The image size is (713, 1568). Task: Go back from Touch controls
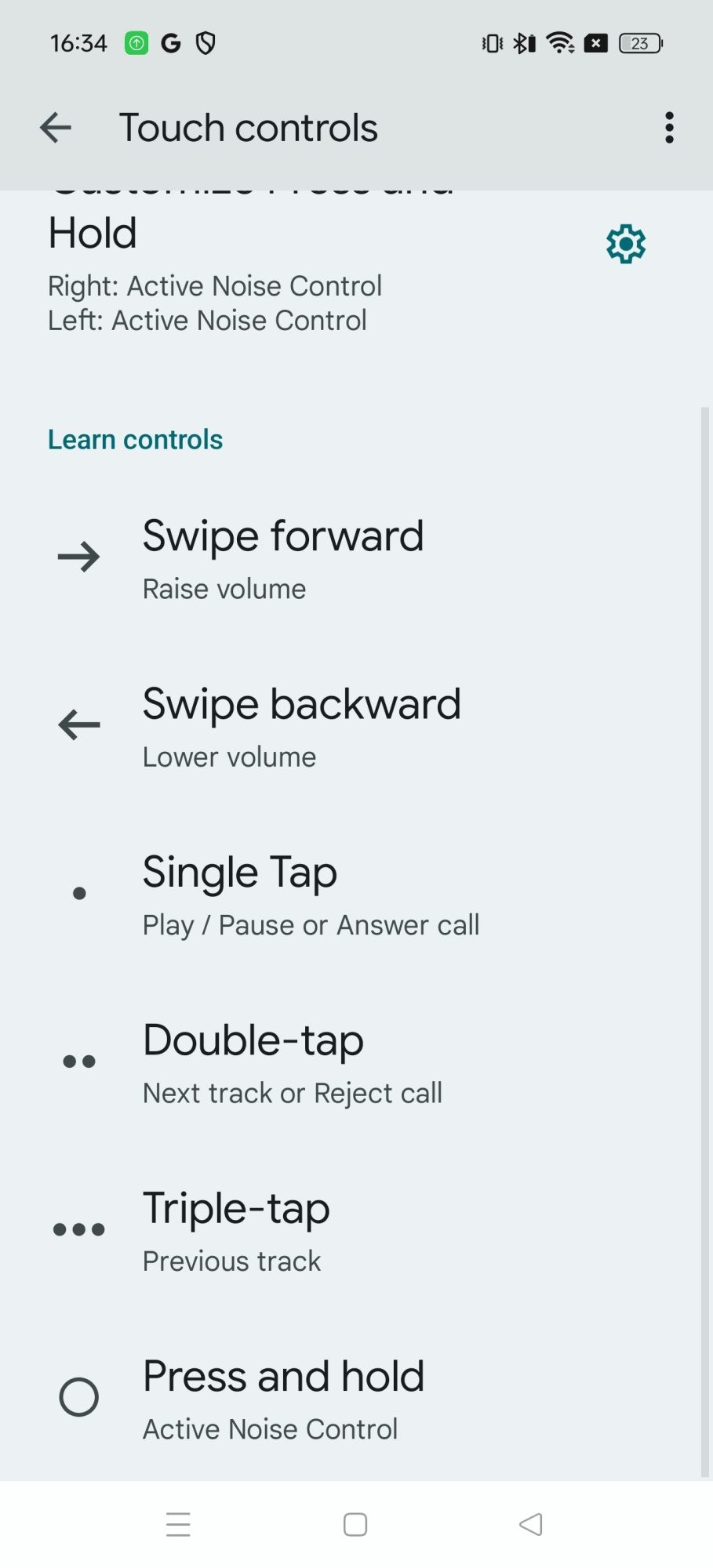[x=56, y=128]
